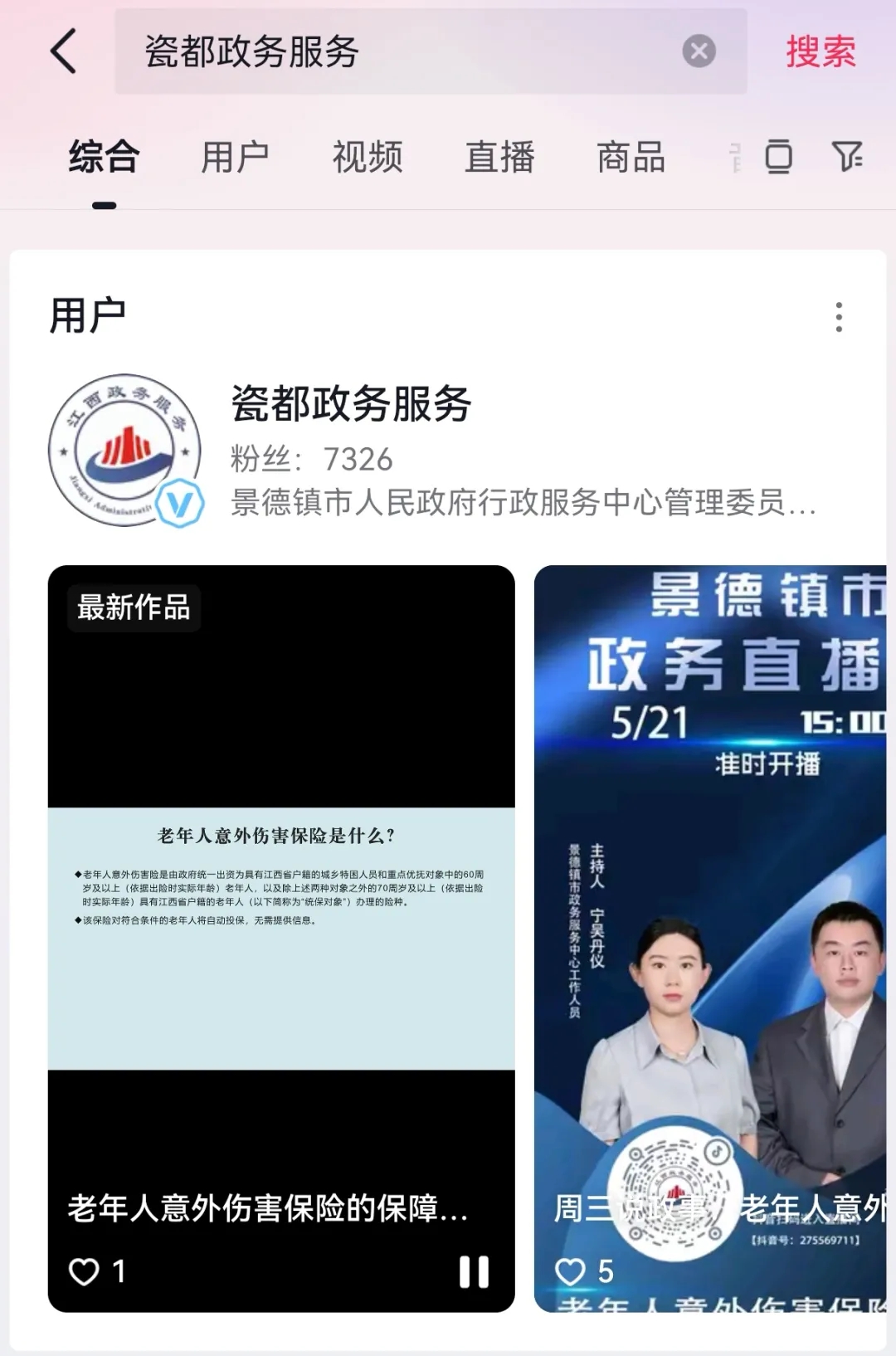This screenshot has width=896, height=1356.
Task: Pause the playing 最新作品 video preview
Action: click(x=474, y=1271)
